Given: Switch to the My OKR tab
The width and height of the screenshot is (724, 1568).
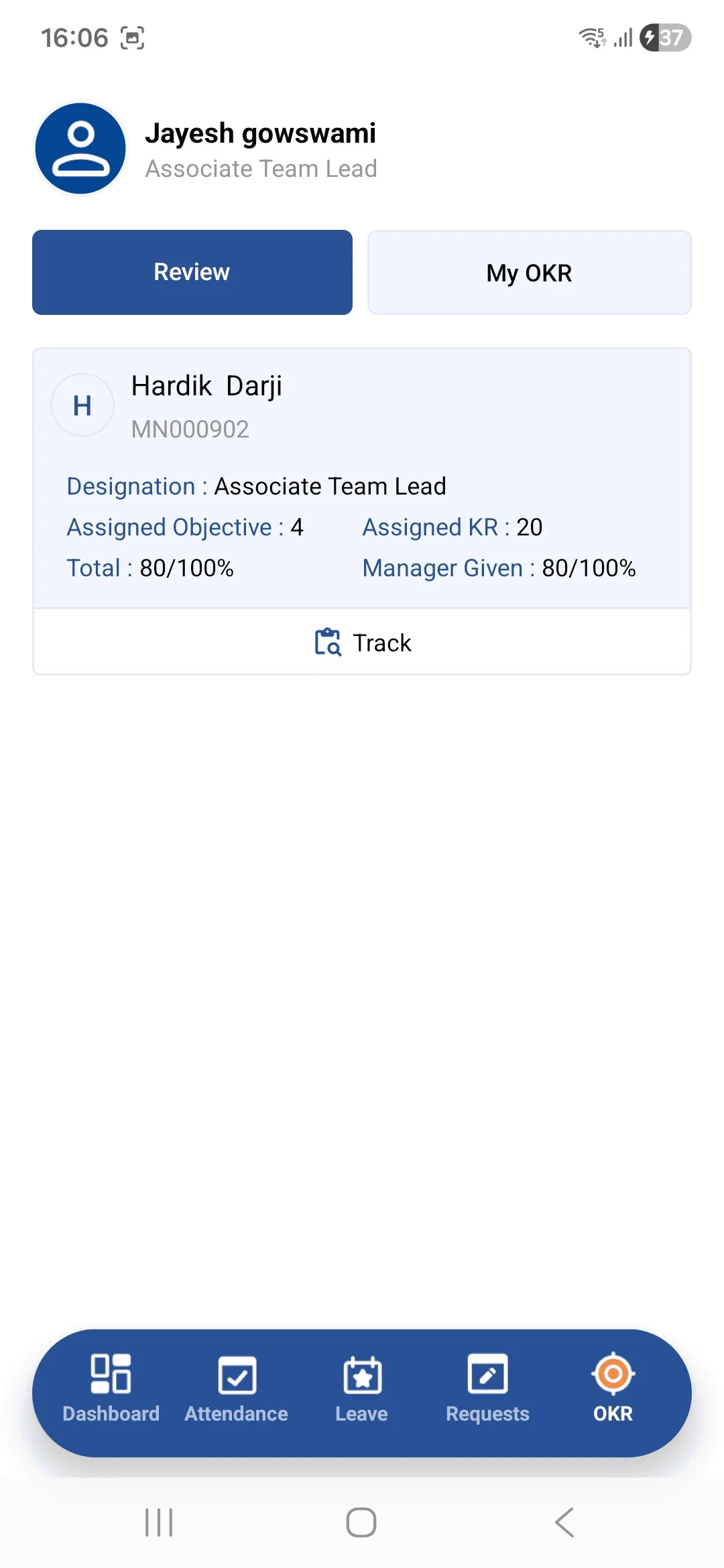Looking at the screenshot, I should click(529, 272).
